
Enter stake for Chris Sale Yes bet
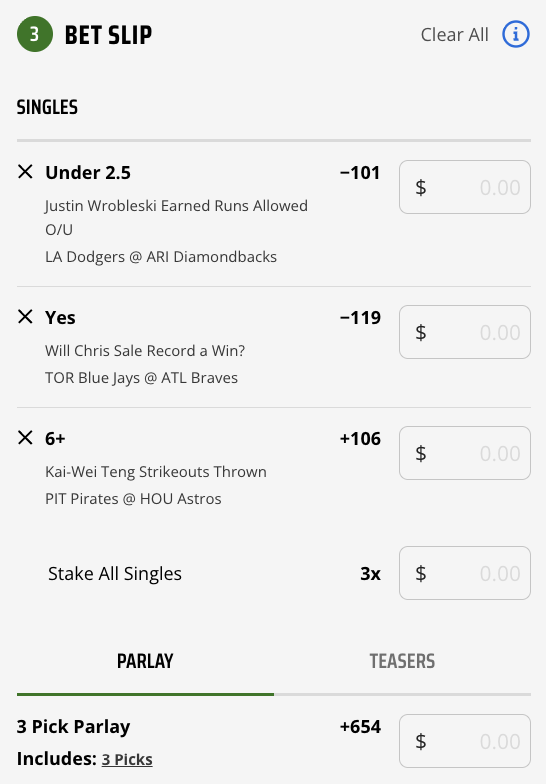(464, 332)
